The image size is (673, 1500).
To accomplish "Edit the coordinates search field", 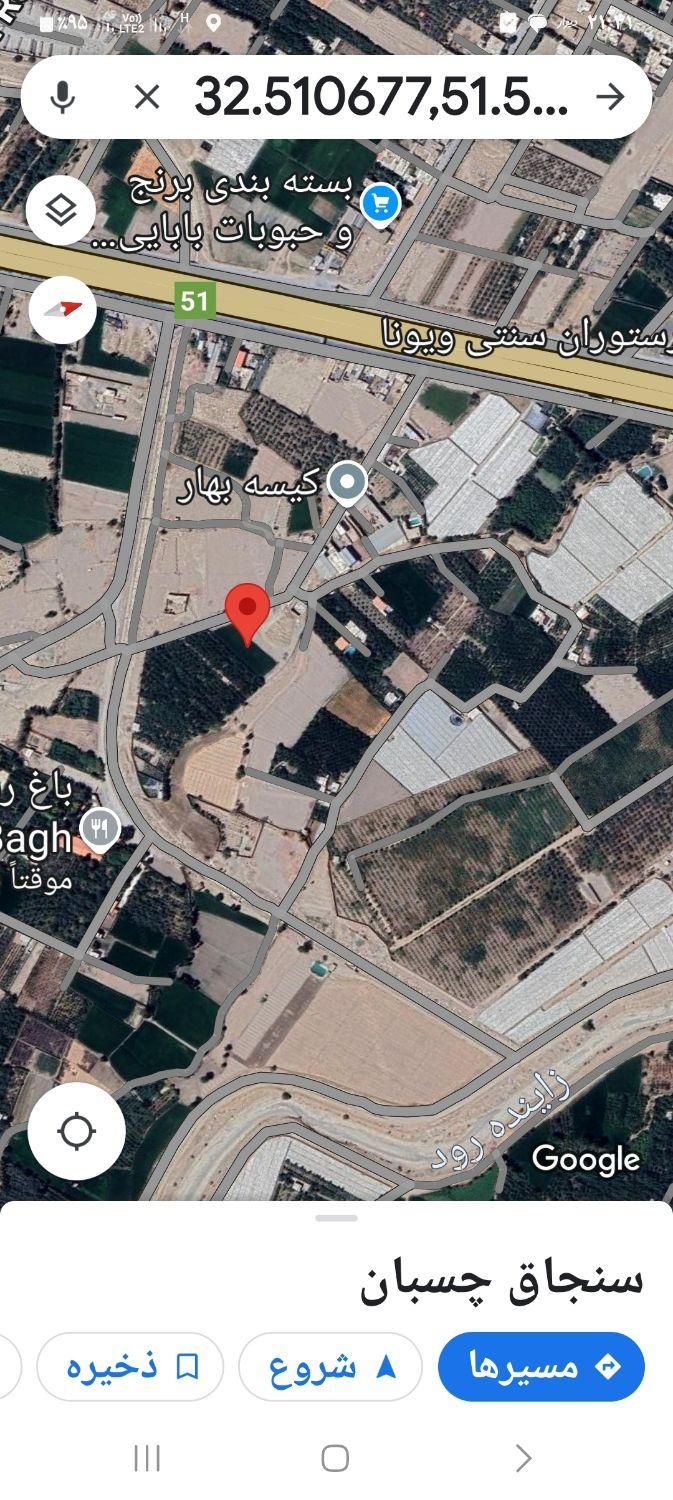I will [x=380, y=97].
